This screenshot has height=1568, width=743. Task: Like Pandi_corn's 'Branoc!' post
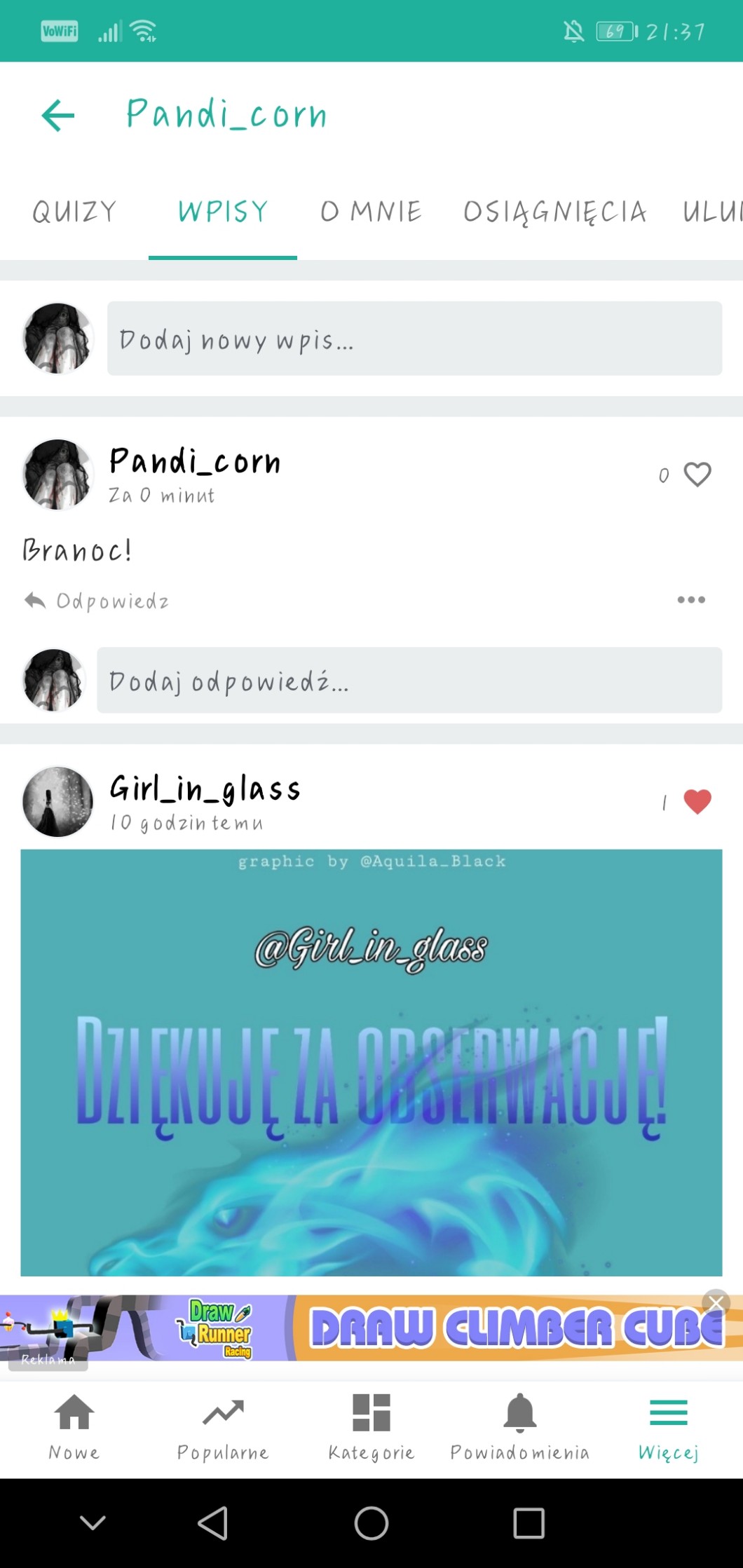click(697, 475)
